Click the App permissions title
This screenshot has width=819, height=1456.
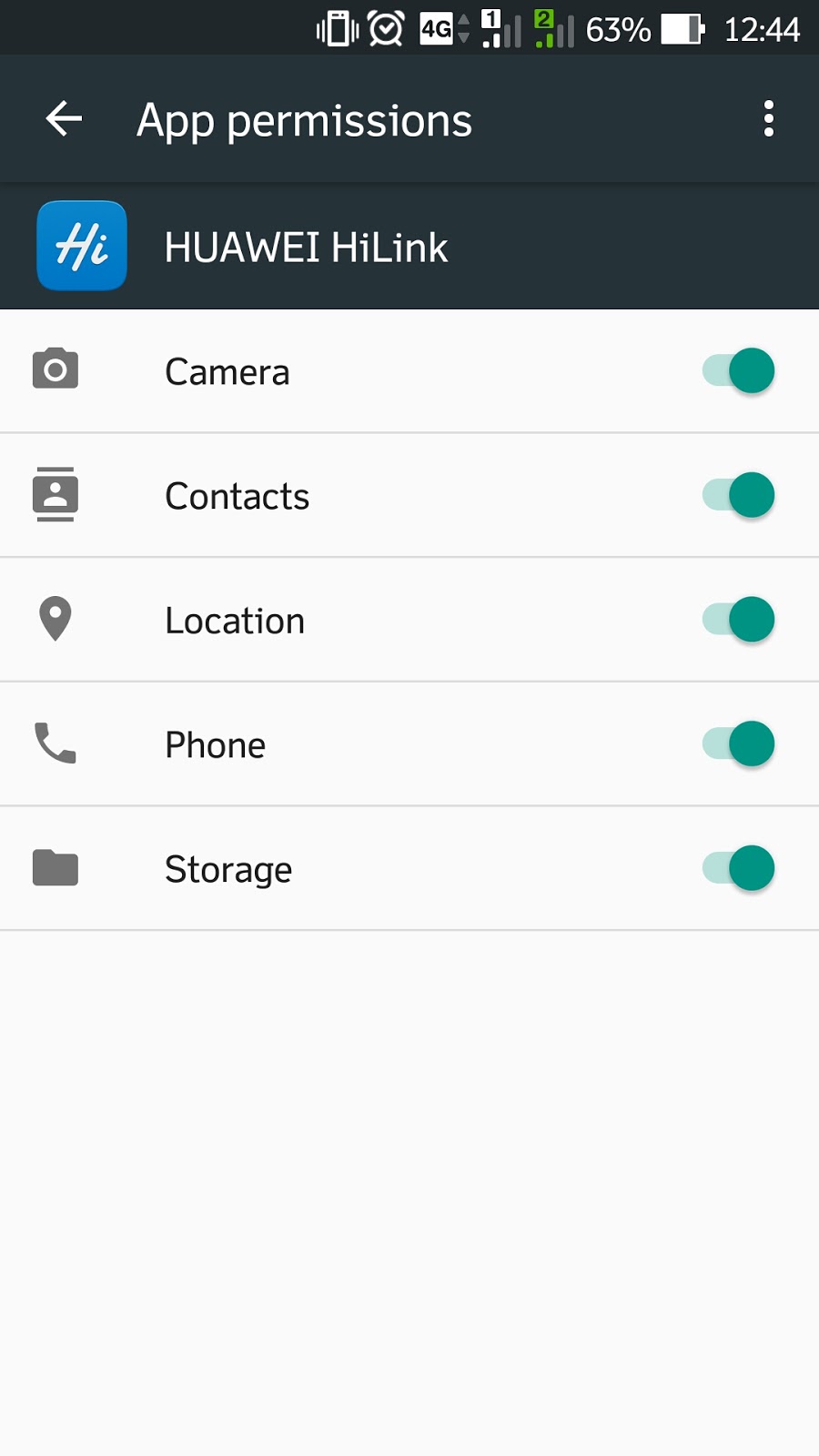point(304,119)
